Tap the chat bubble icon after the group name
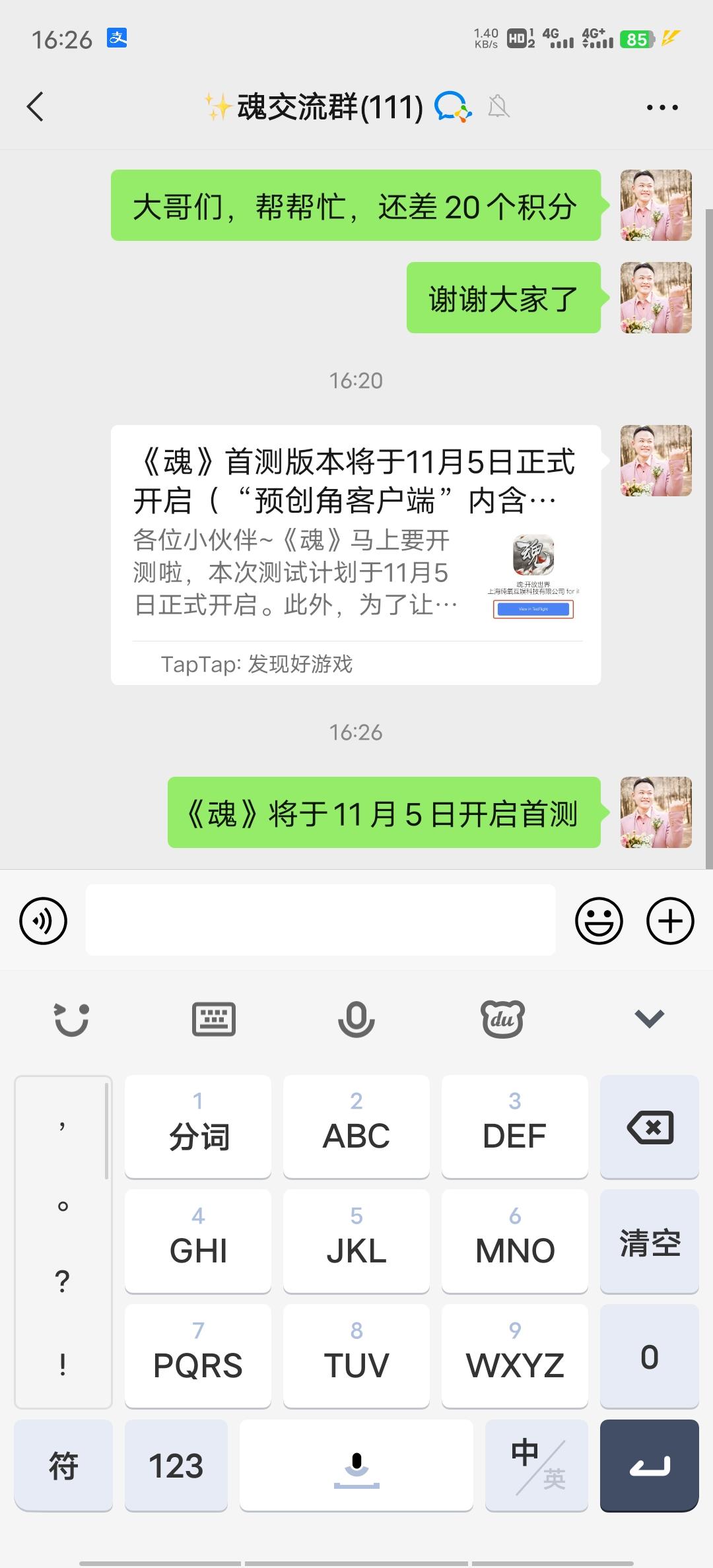The height and width of the screenshot is (1568, 713). (451, 106)
